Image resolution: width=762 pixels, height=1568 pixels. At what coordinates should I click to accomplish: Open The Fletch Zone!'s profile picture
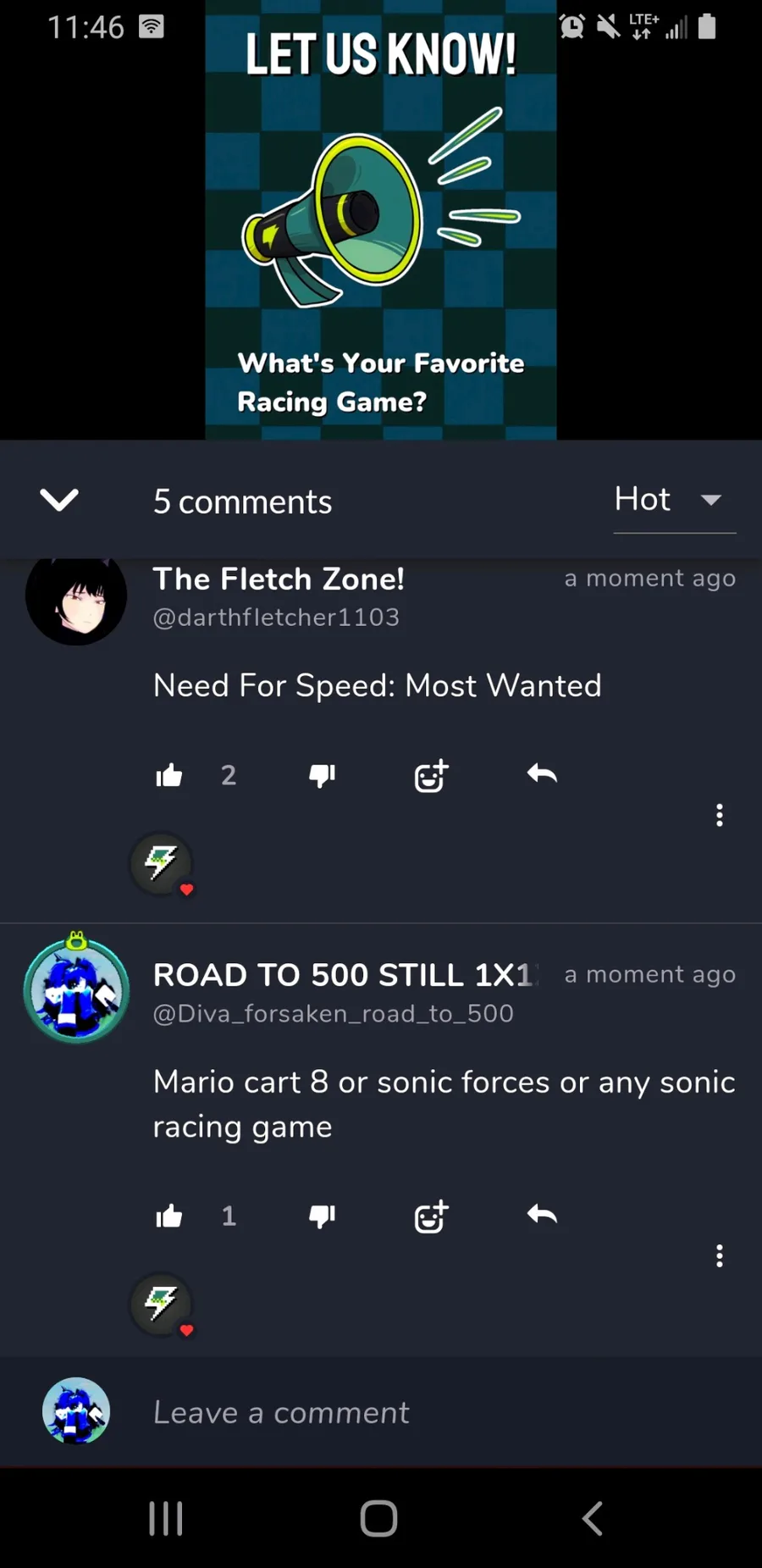(x=76, y=596)
